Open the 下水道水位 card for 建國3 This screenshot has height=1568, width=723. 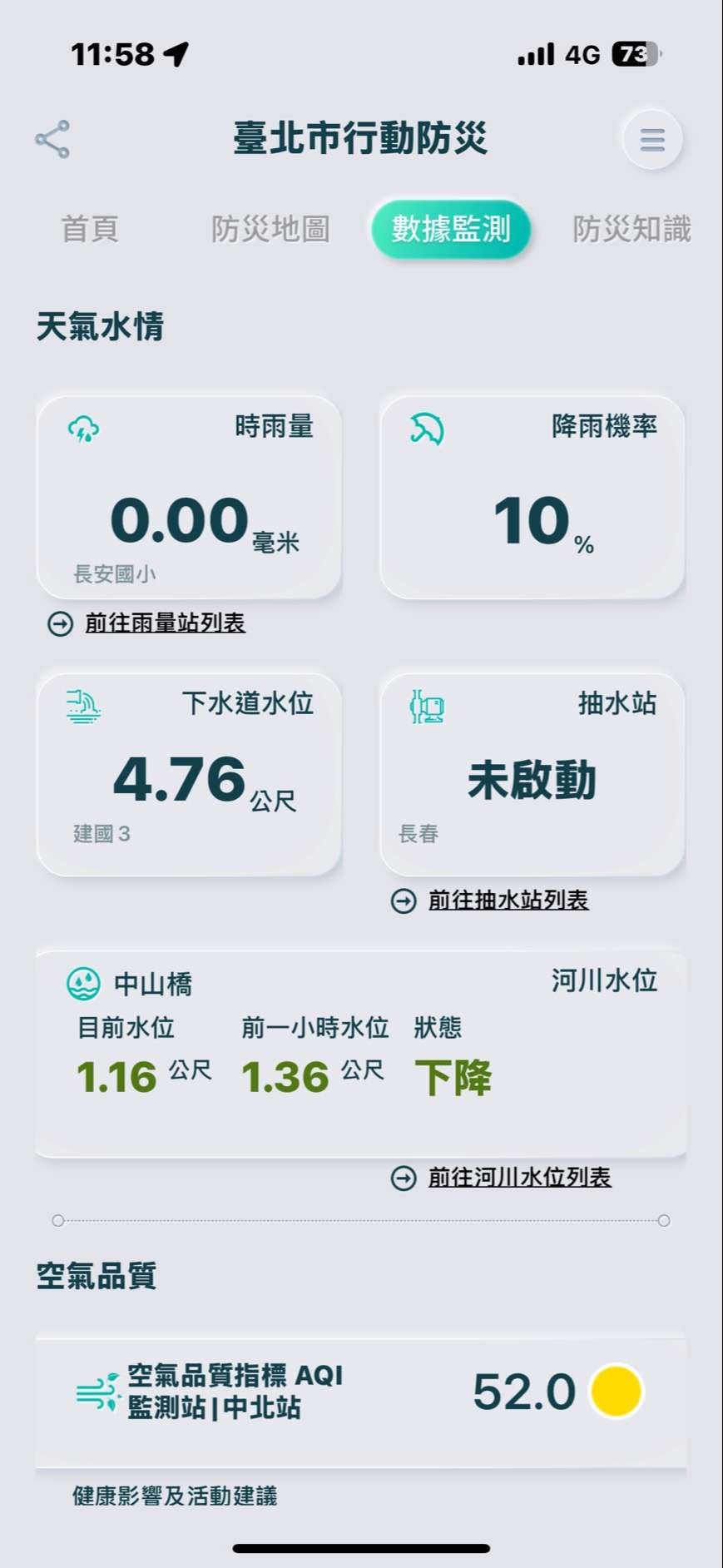(x=190, y=775)
